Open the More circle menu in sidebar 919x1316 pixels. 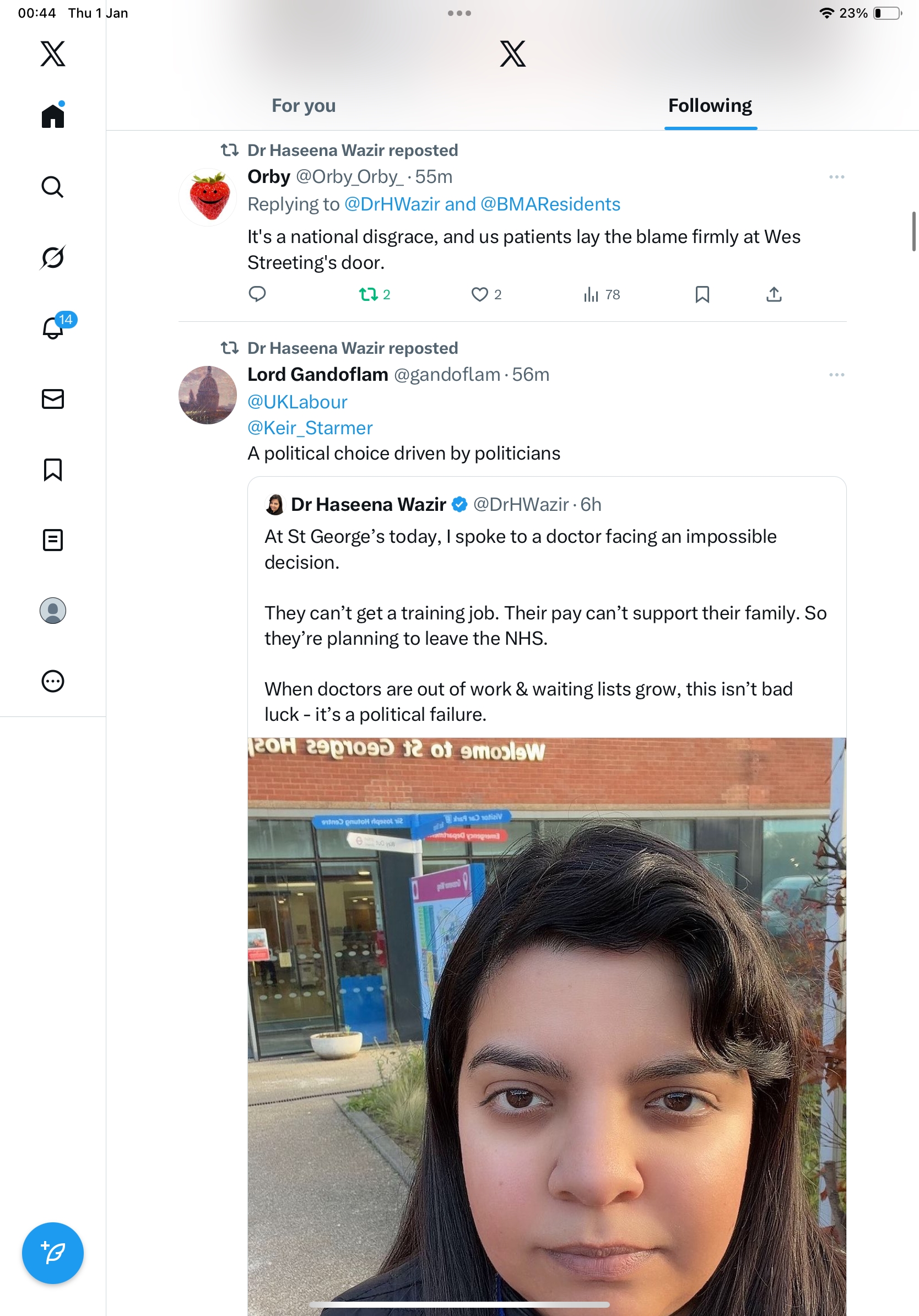(53, 682)
